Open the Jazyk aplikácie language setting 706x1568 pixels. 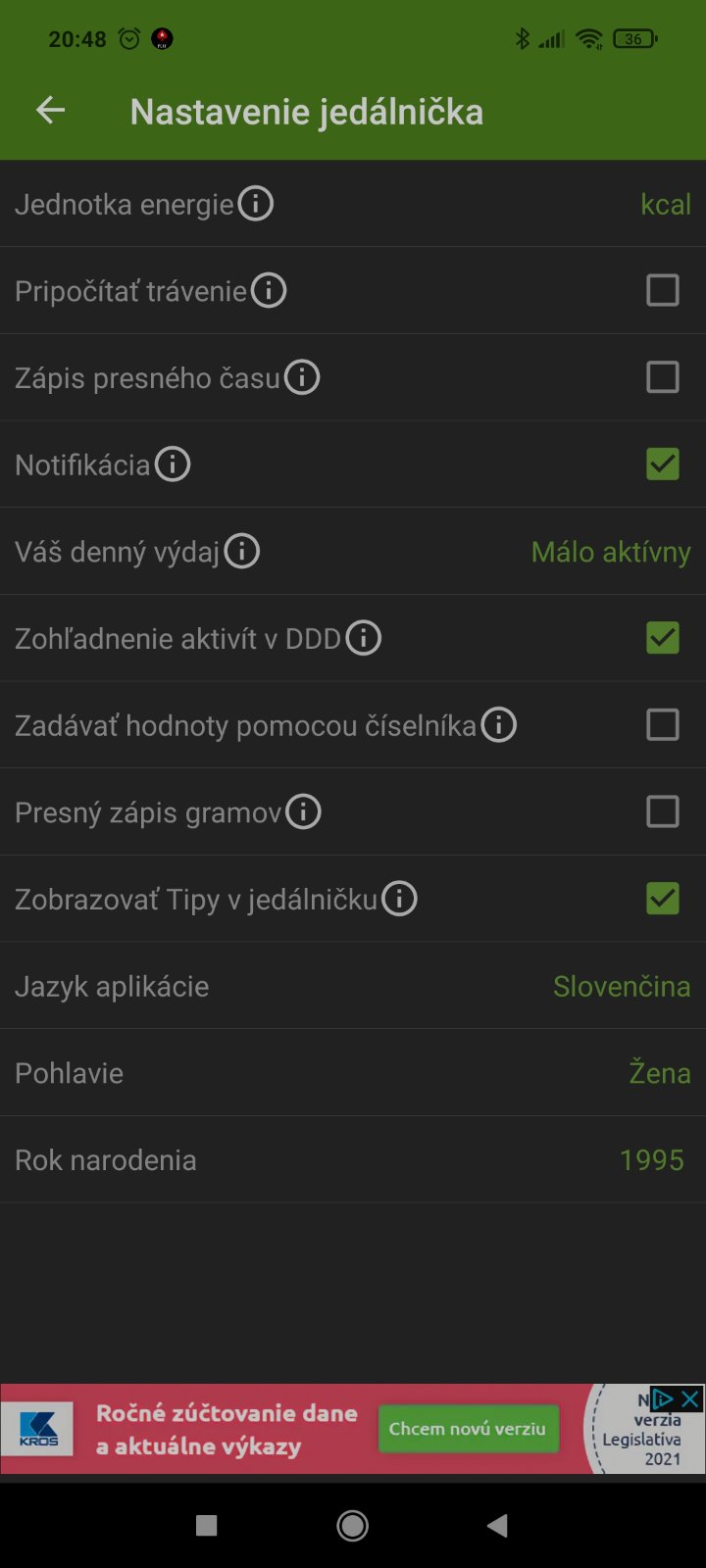pyautogui.click(x=621, y=986)
